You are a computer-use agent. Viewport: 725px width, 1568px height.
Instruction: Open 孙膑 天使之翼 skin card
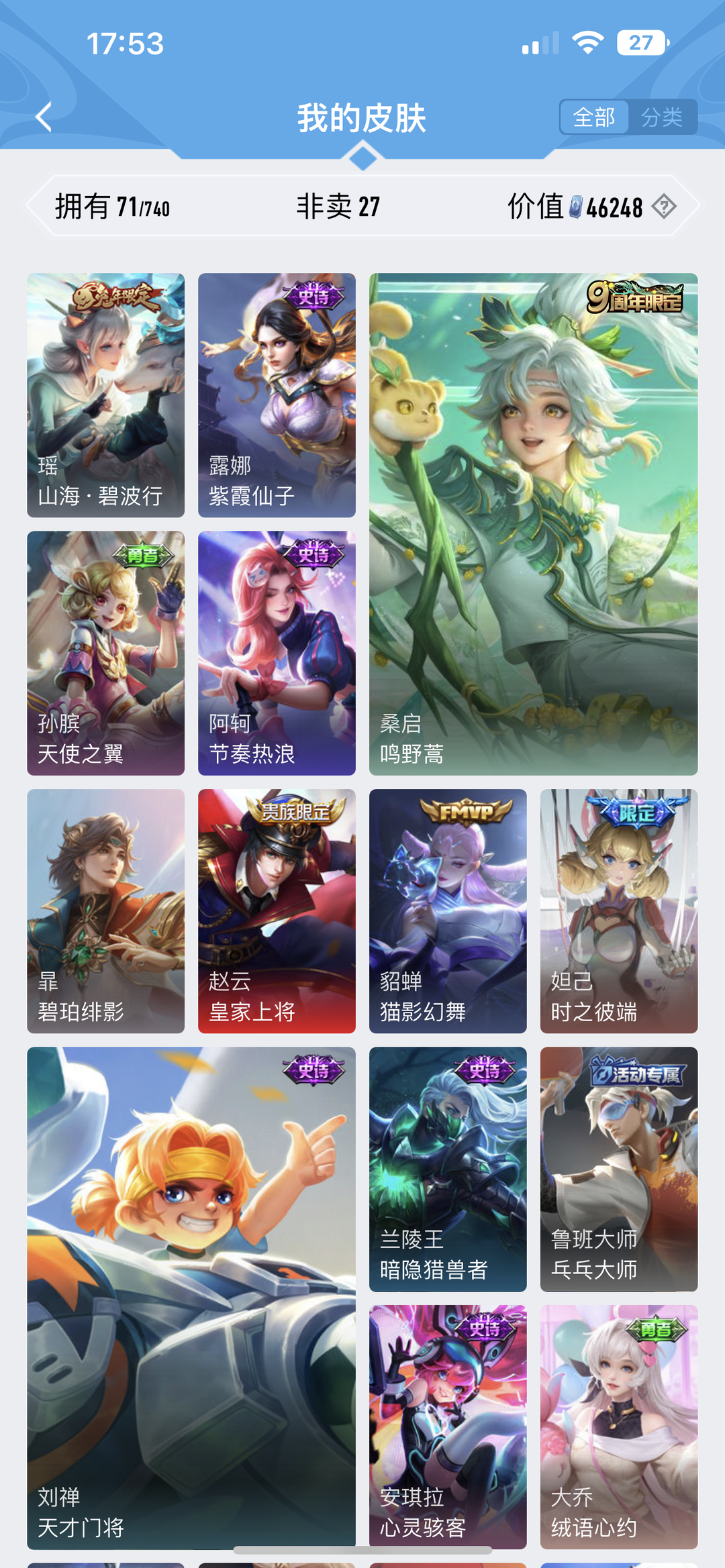click(105, 653)
